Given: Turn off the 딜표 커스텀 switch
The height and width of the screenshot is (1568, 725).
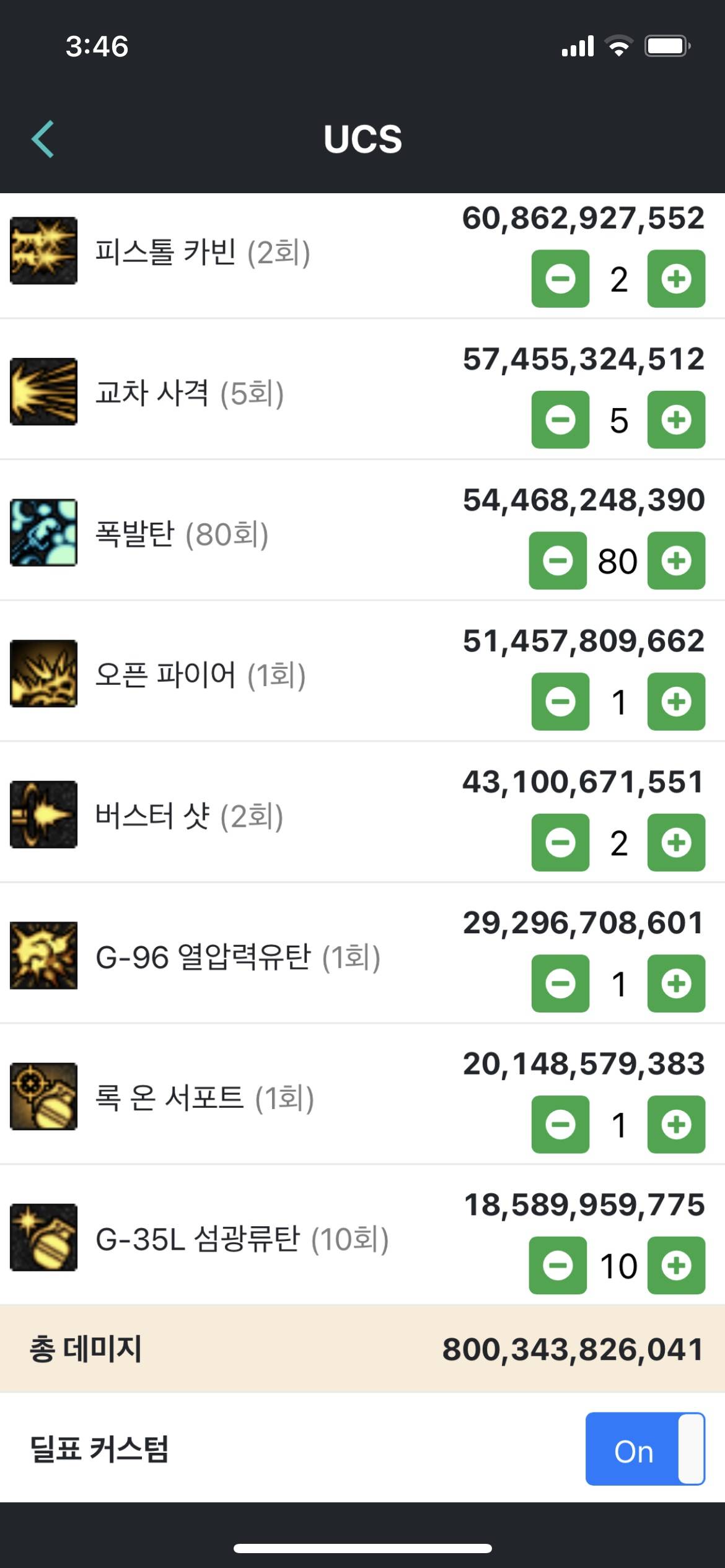Looking at the screenshot, I should tap(645, 1449).
